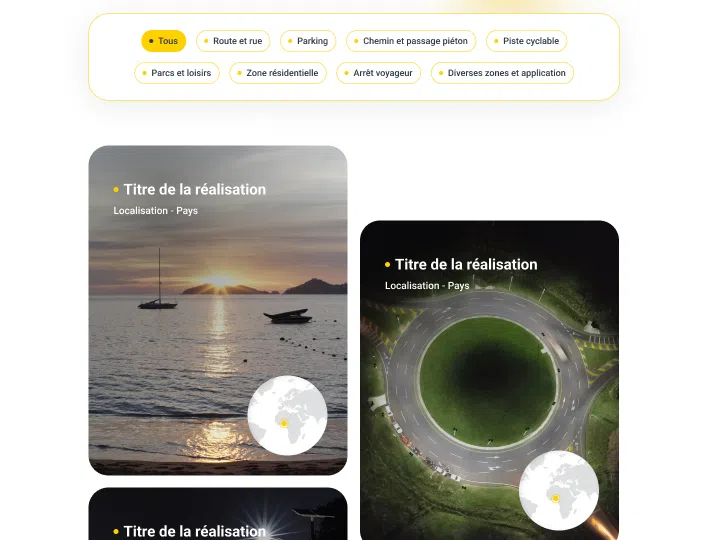Filter by Chemin et passage piéton
The image size is (714, 540).
pyautogui.click(x=410, y=41)
